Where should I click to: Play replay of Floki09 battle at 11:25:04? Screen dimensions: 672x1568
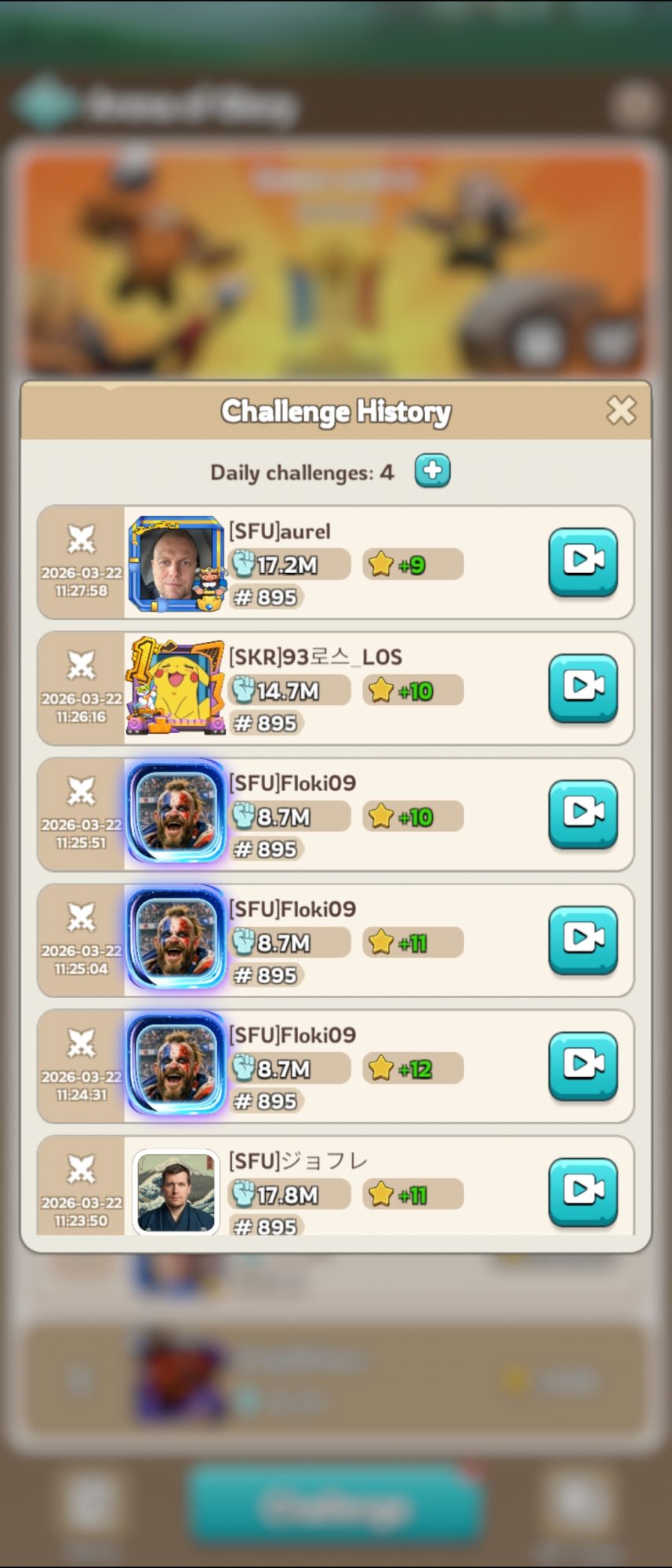583,939
